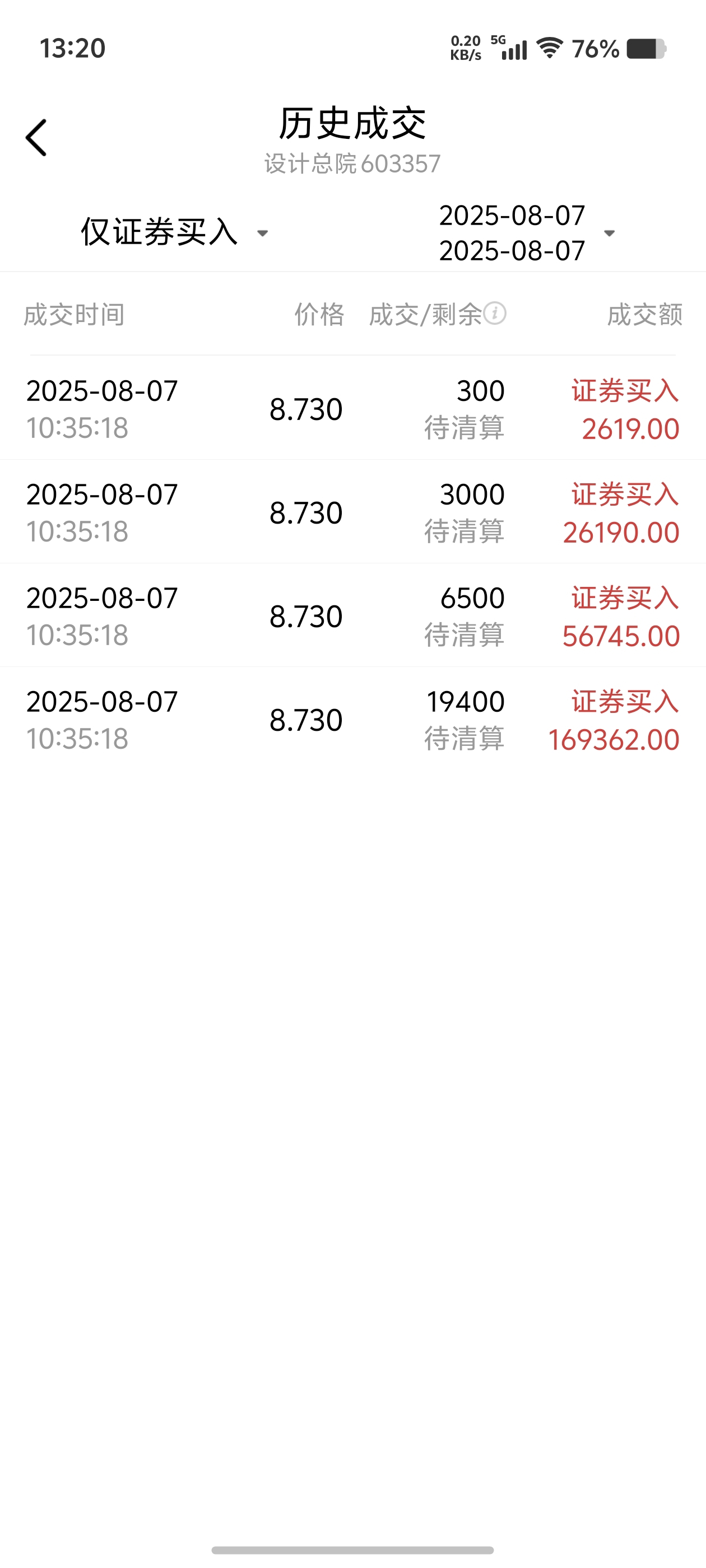Open the 仅证券买入 filter dropdown
The image size is (706, 1568).
pos(175,232)
